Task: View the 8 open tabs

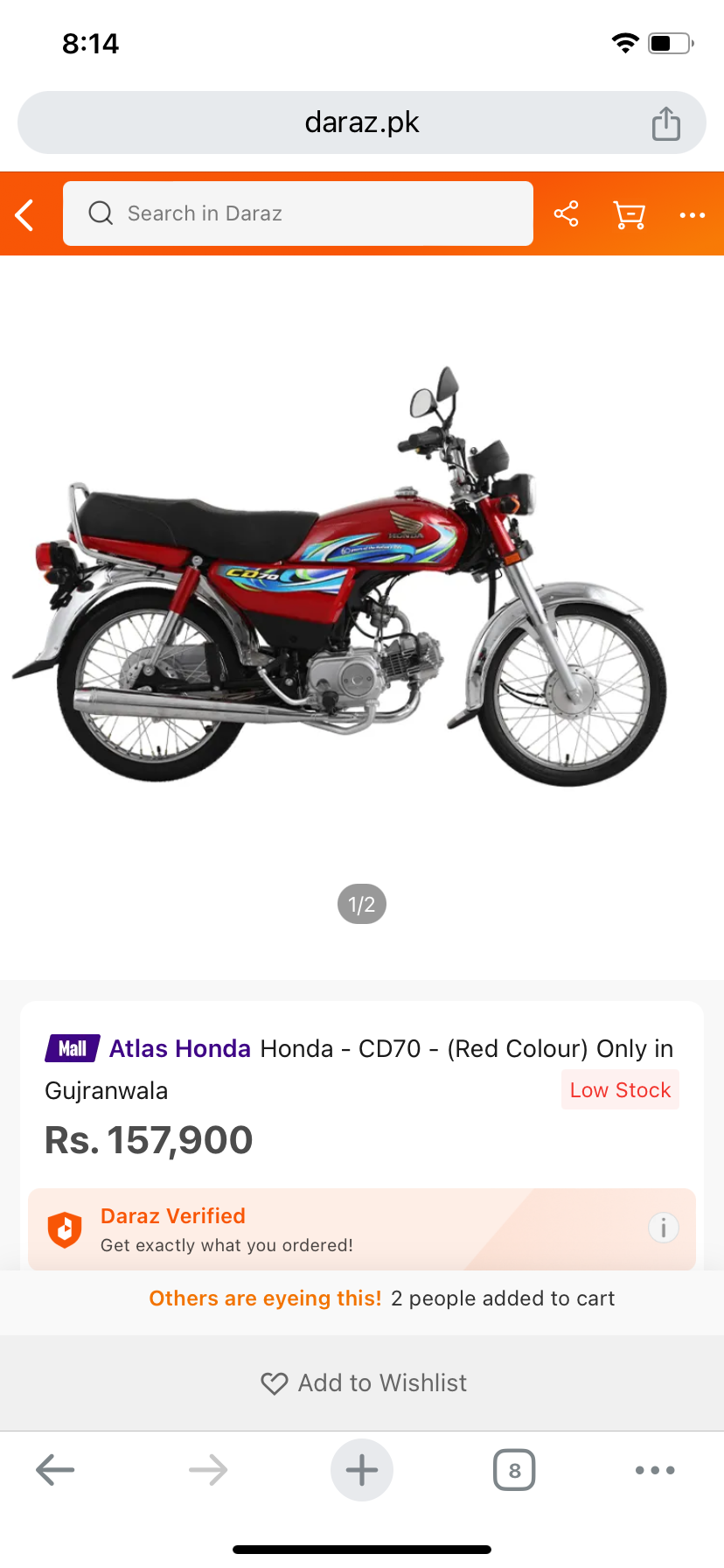Action: coord(514,1470)
